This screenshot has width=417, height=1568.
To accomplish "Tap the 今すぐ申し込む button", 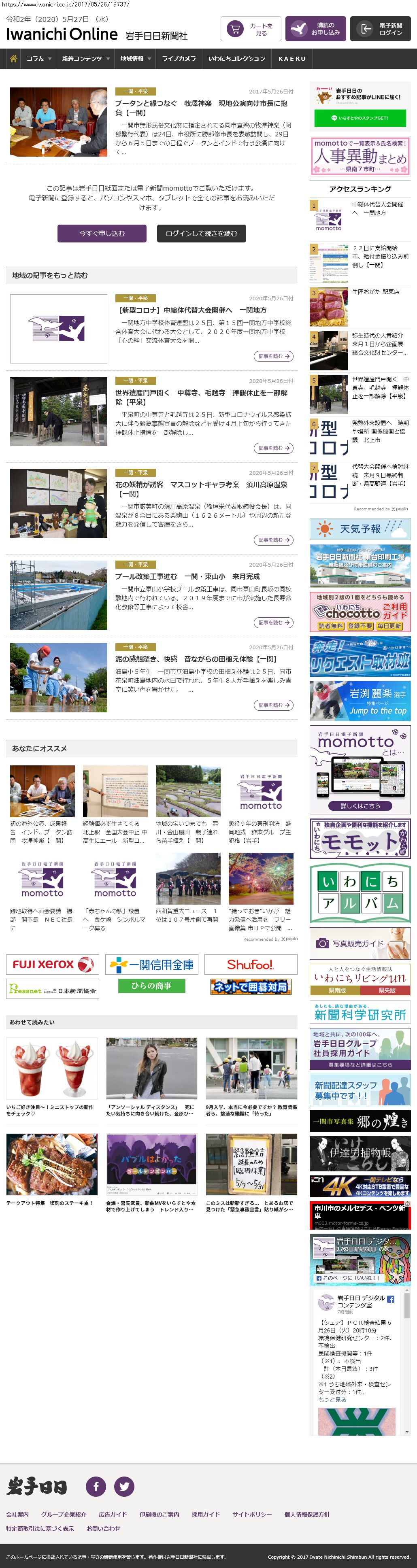I will pyautogui.click(x=102, y=233).
